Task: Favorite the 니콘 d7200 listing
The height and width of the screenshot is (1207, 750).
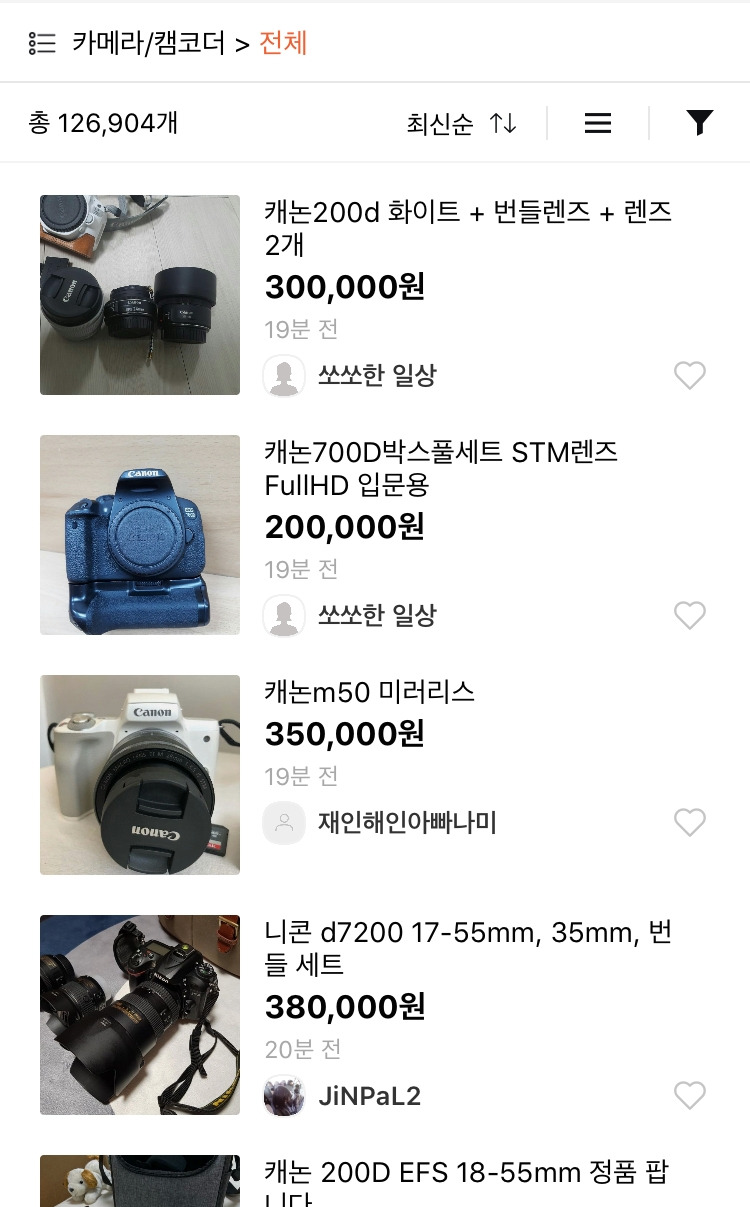Action: tap(690, 1096)
